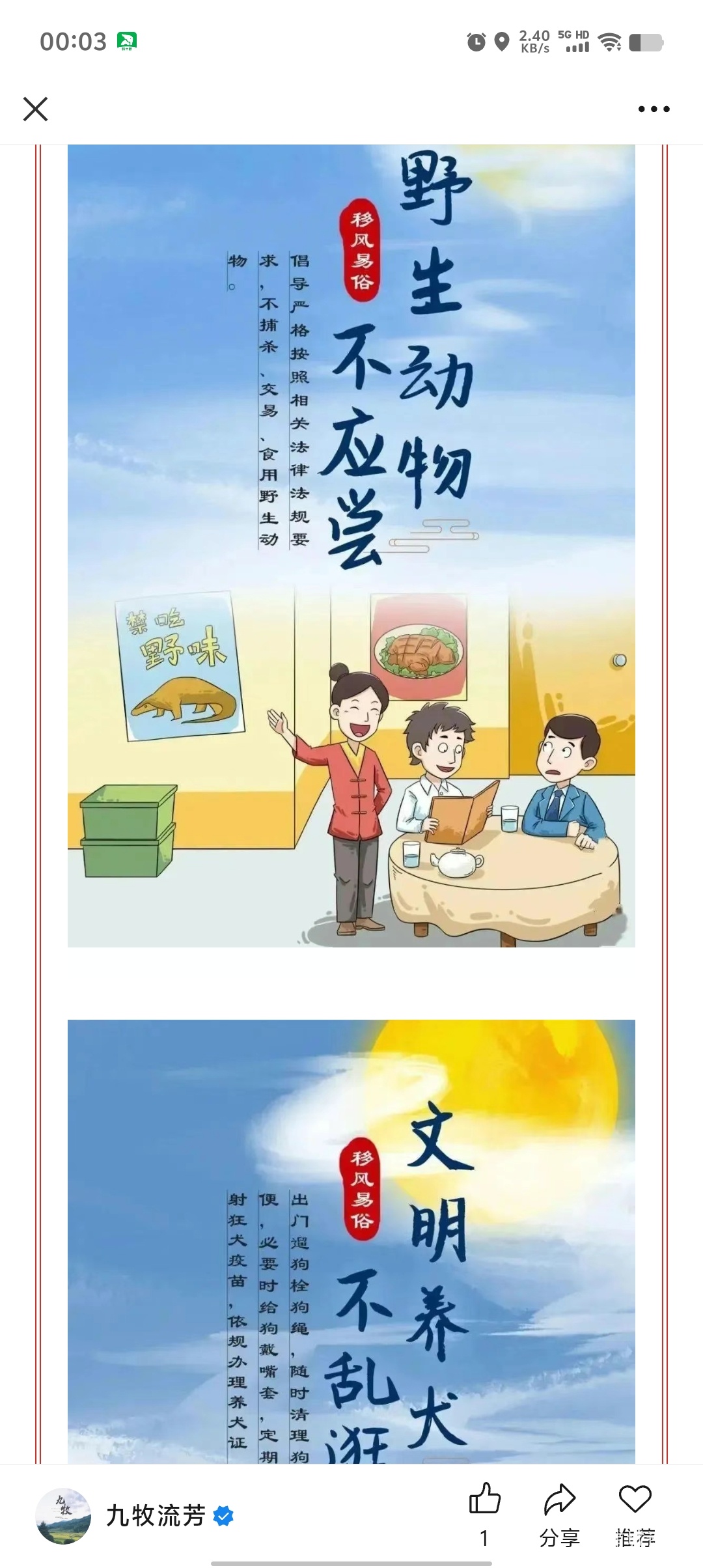
Task: Tap the 推荐 heart icon
Action: (x=635, y=1499)
